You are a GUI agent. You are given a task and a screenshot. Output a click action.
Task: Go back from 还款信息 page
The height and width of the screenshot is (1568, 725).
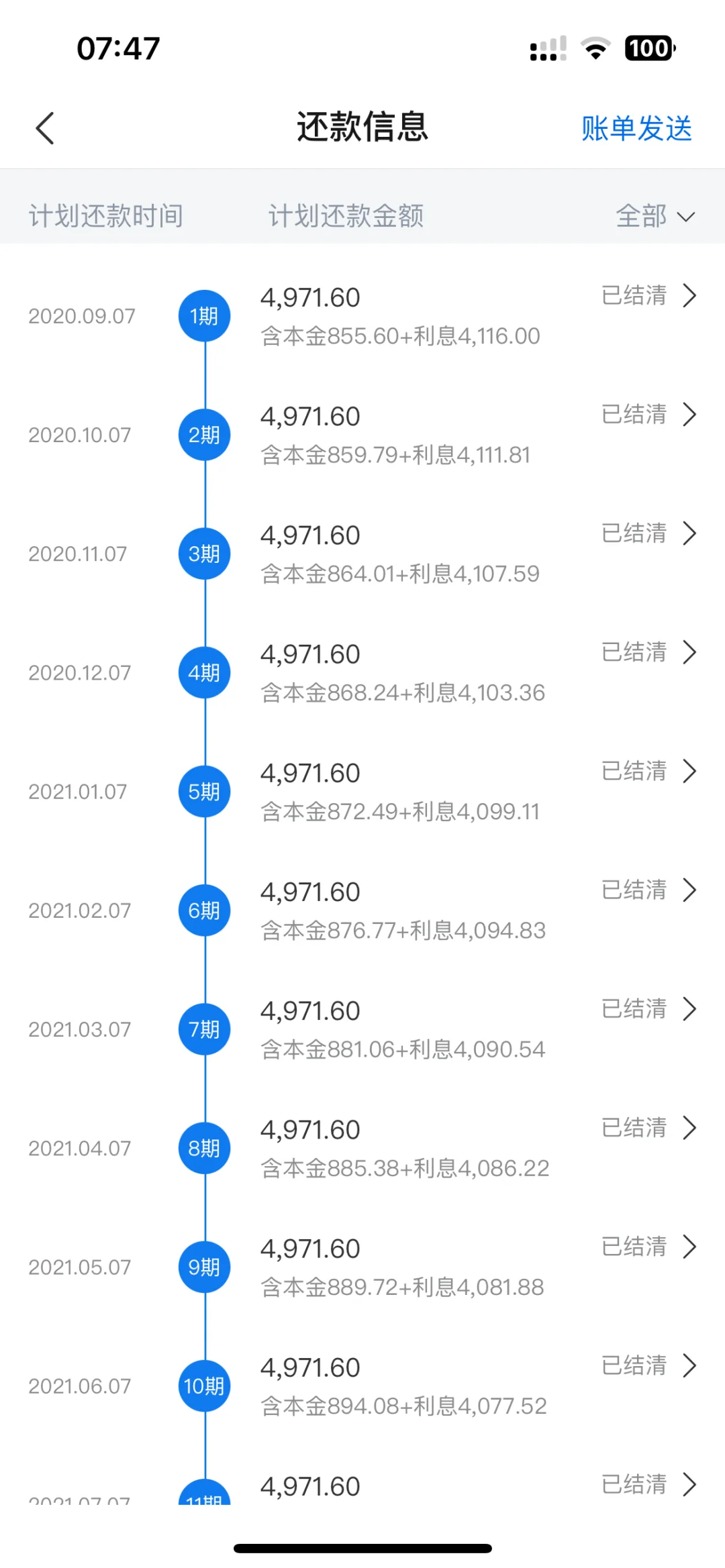(45, 128)
